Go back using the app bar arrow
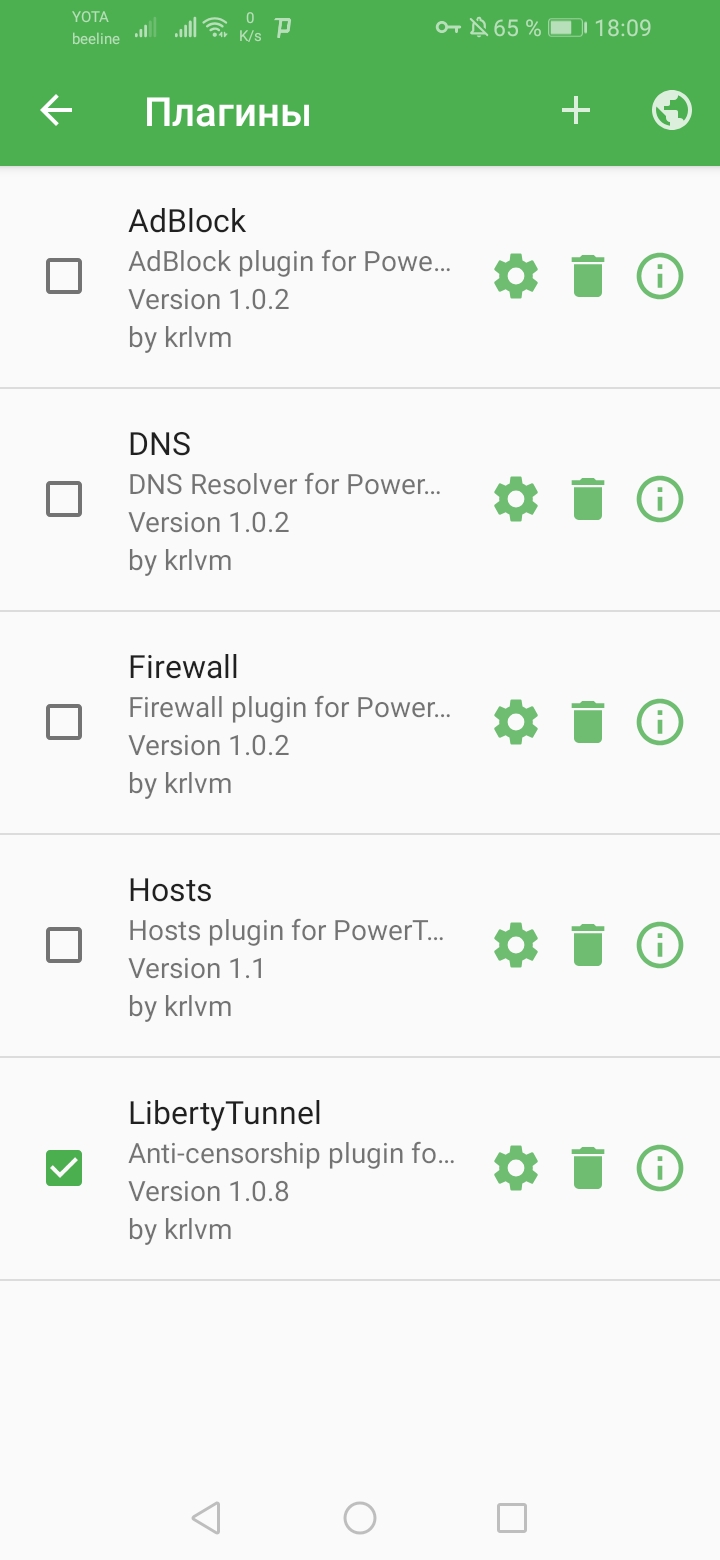Image resolution: width=720 pixels, height=1560 pixels. pos(56,110)
